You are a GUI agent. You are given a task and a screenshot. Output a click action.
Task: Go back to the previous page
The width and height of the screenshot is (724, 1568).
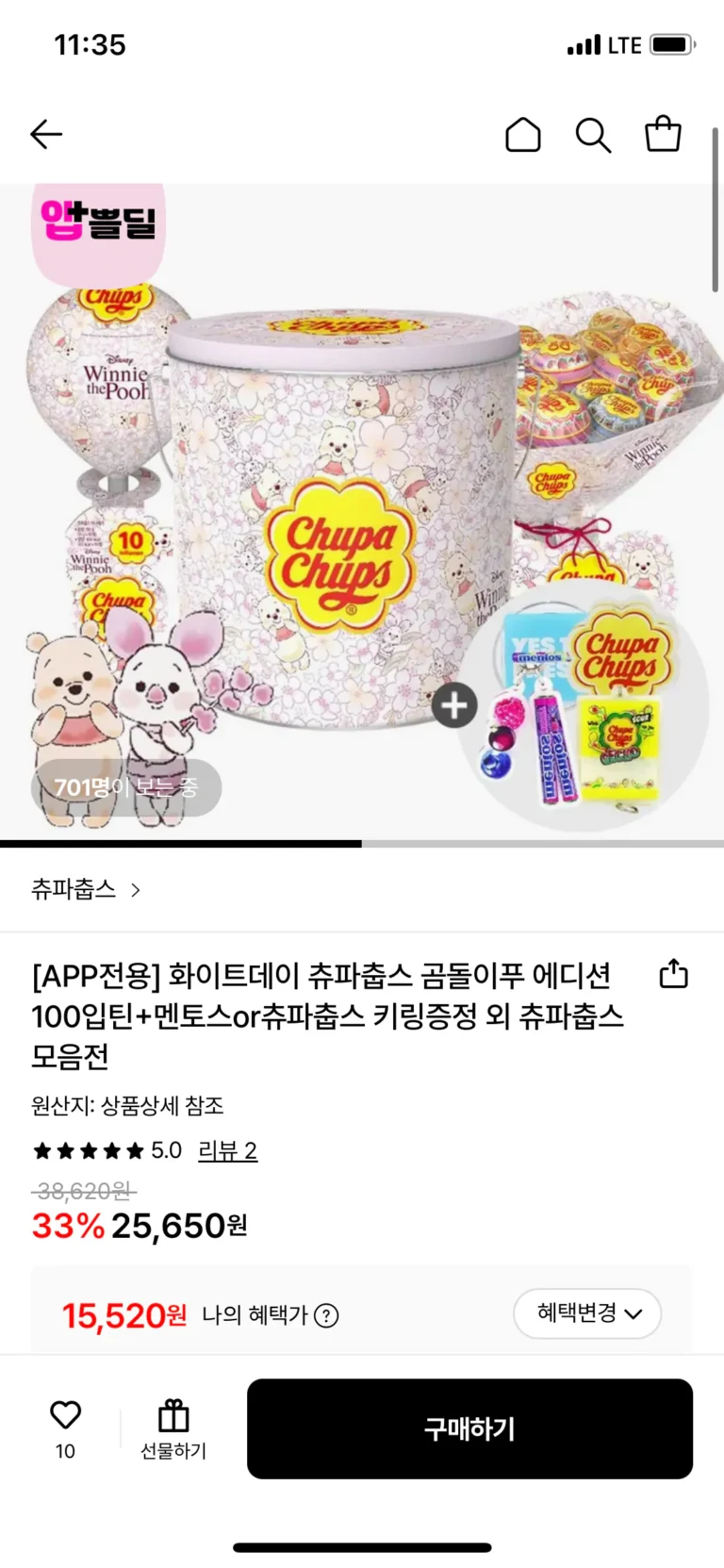(46, 135)
